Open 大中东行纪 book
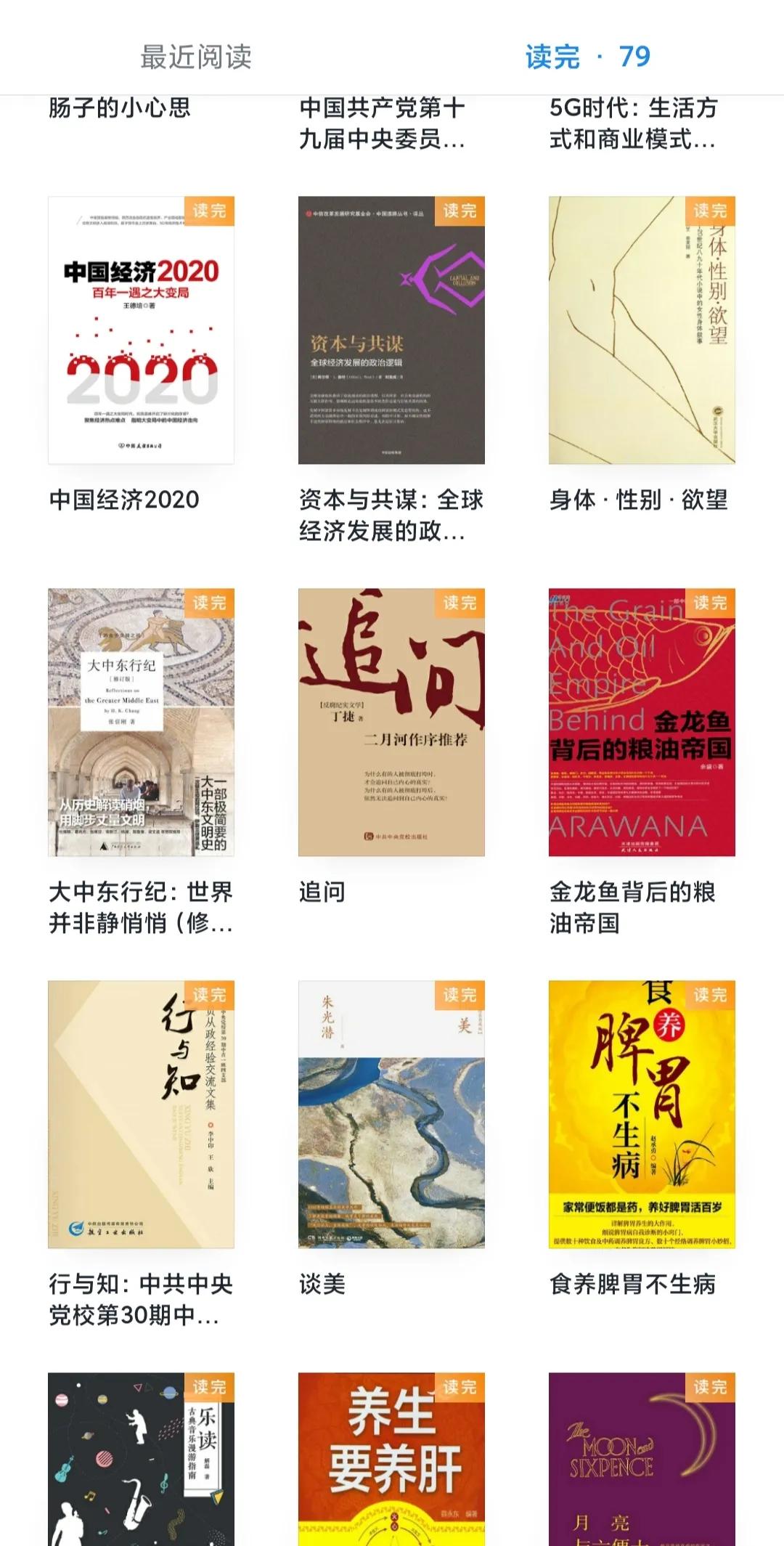The width and height of the screenshot is (784, 1546). pos(141,723)
